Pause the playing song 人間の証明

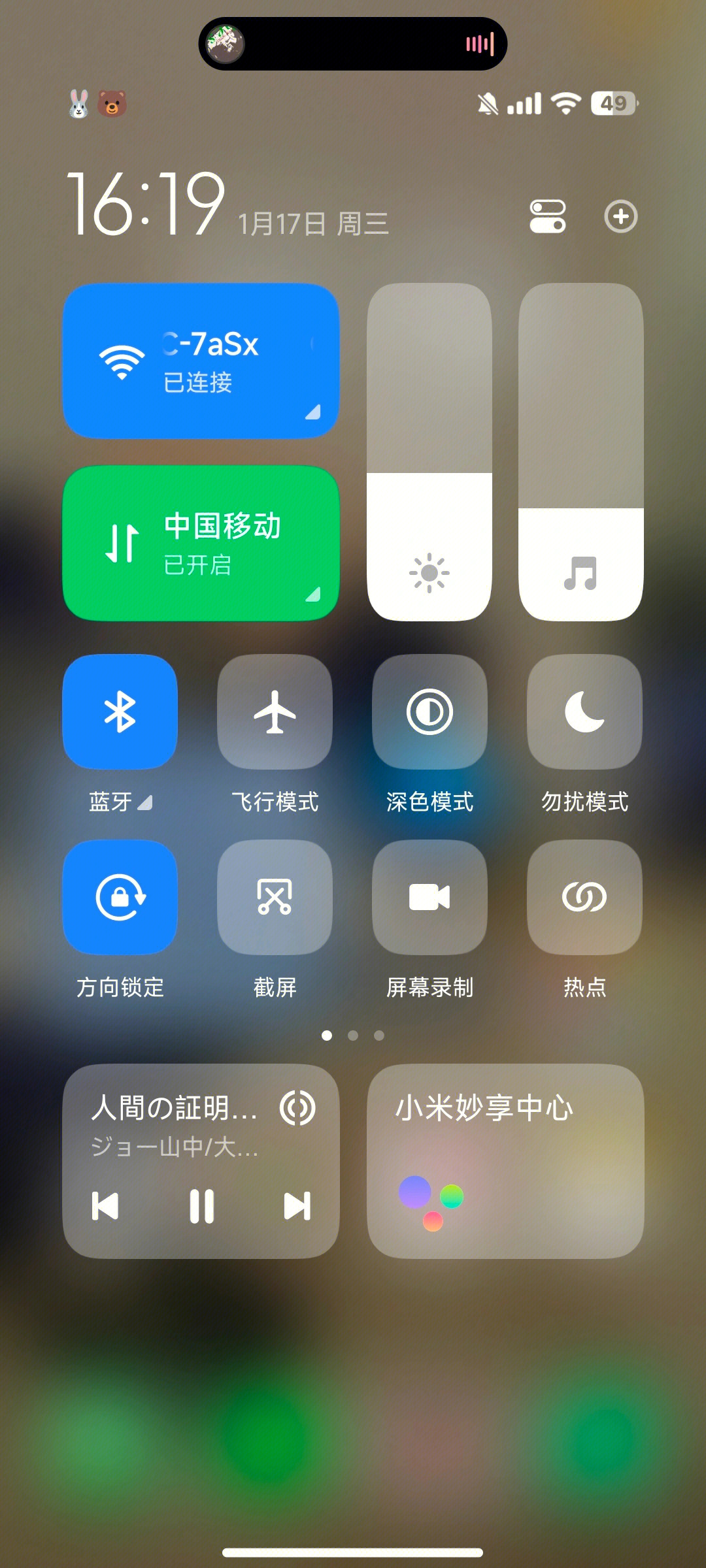201,1206
